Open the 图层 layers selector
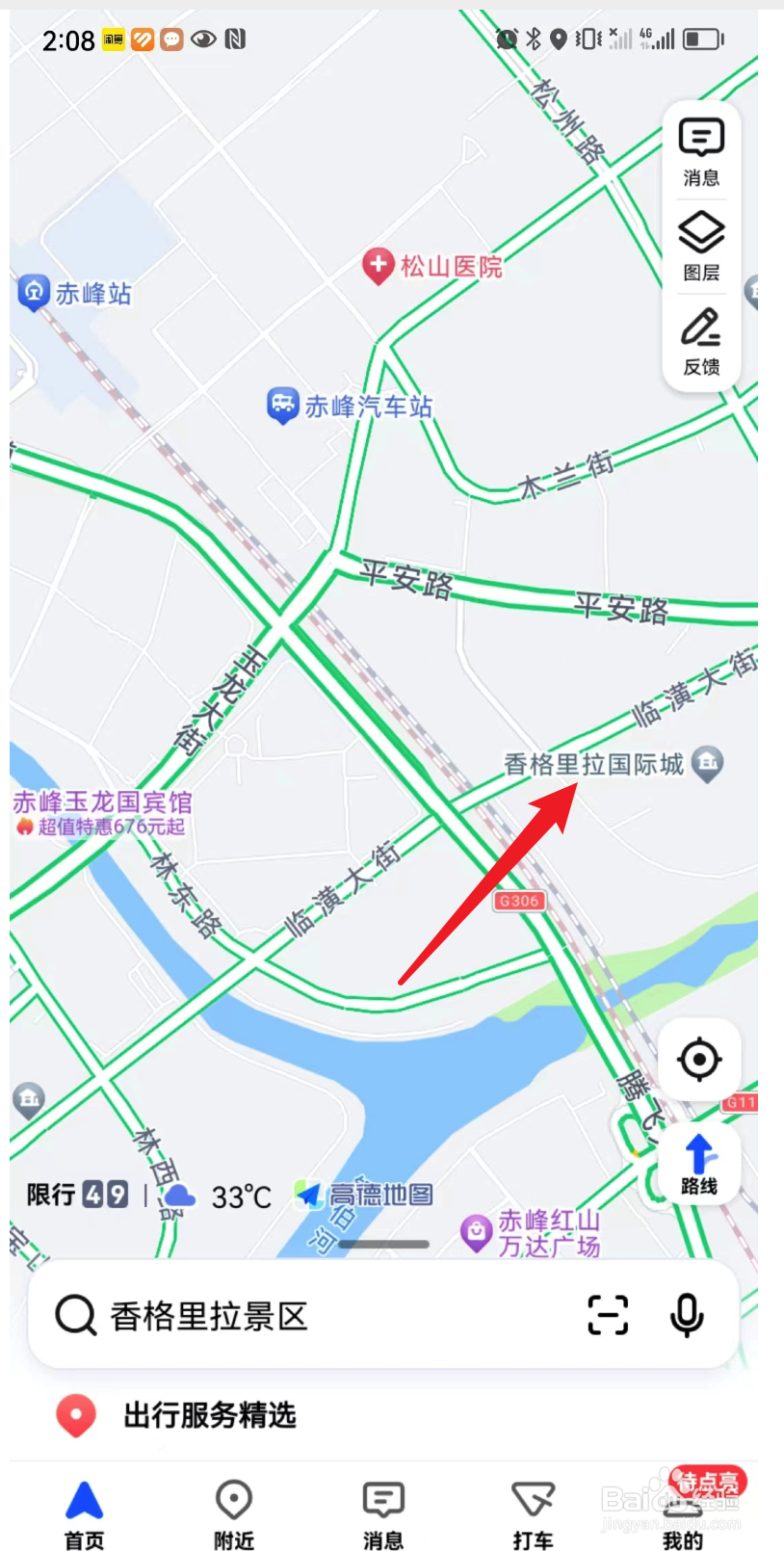The width and height of the screenshot is (784, 1551). pos(701,247)
